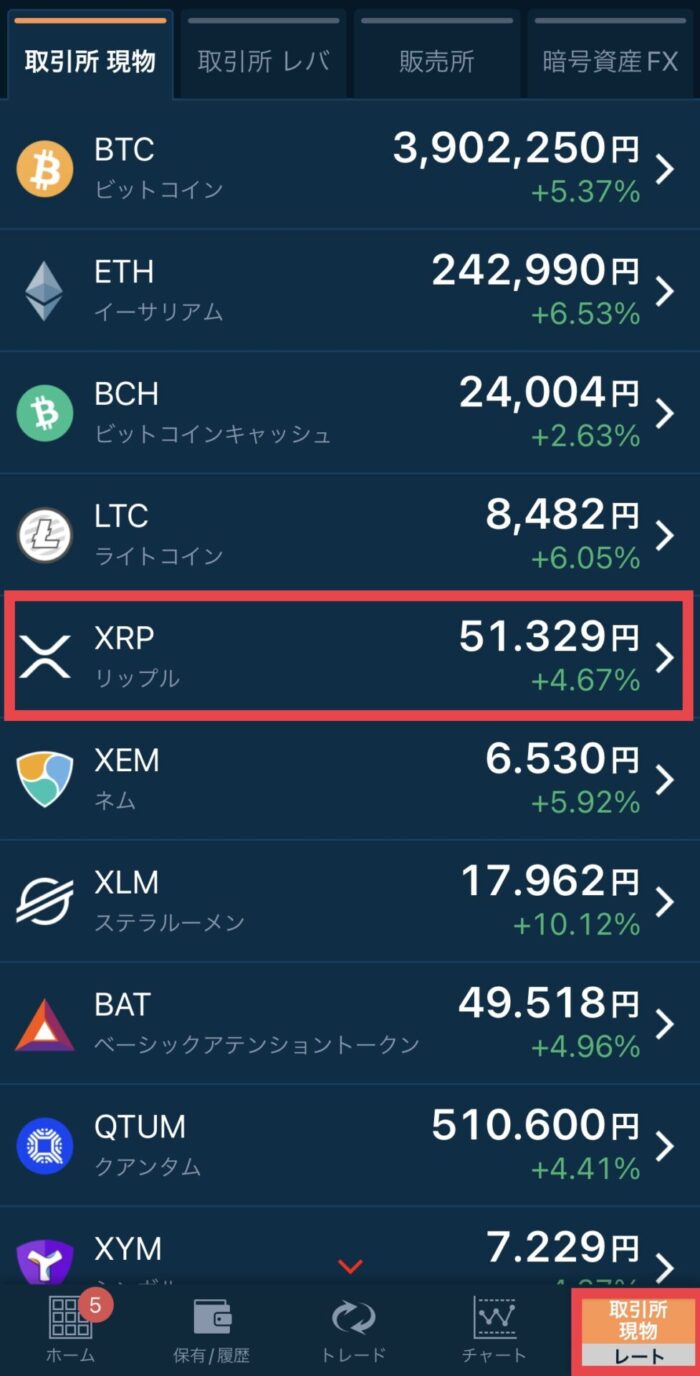This screenshot has width=700, height=1376.
Task: Open the チャート tab
Action: pos(494,1329)
